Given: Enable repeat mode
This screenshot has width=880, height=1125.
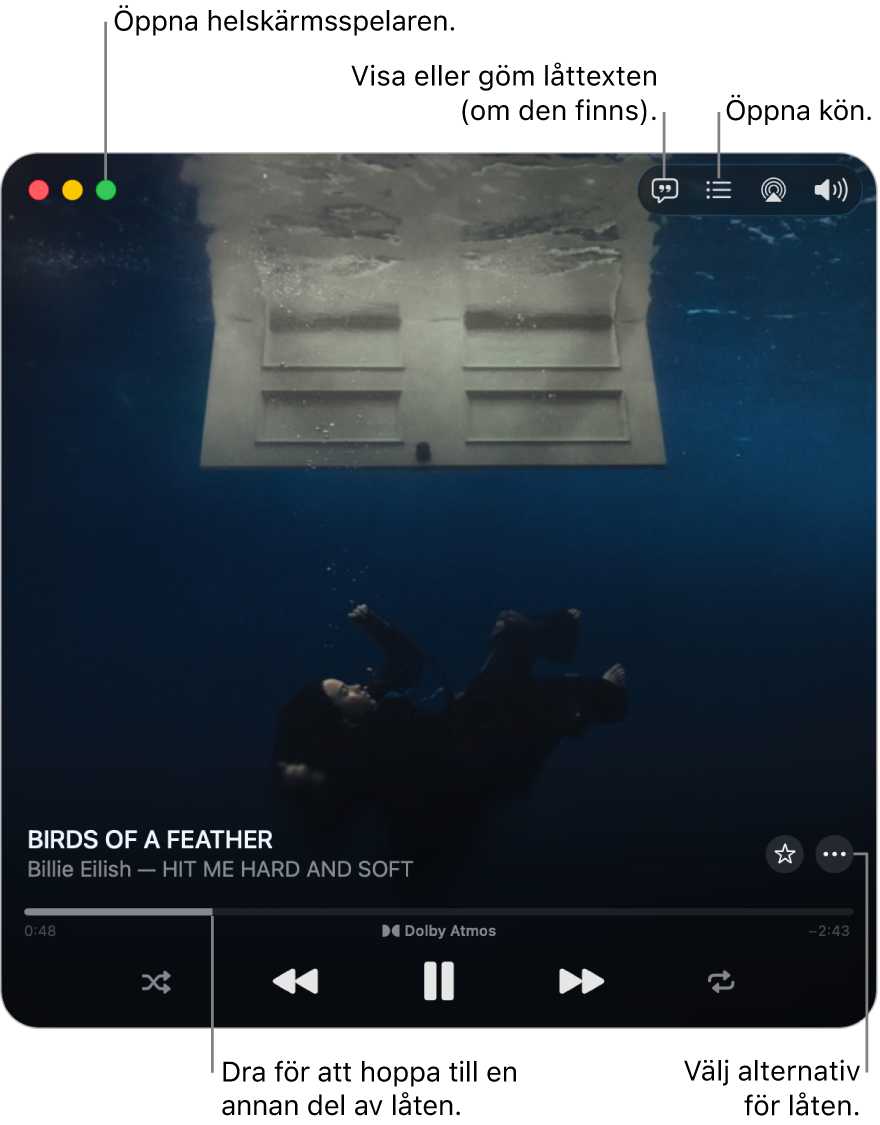Looking at the screenshot, I should (x=721, y=982).
